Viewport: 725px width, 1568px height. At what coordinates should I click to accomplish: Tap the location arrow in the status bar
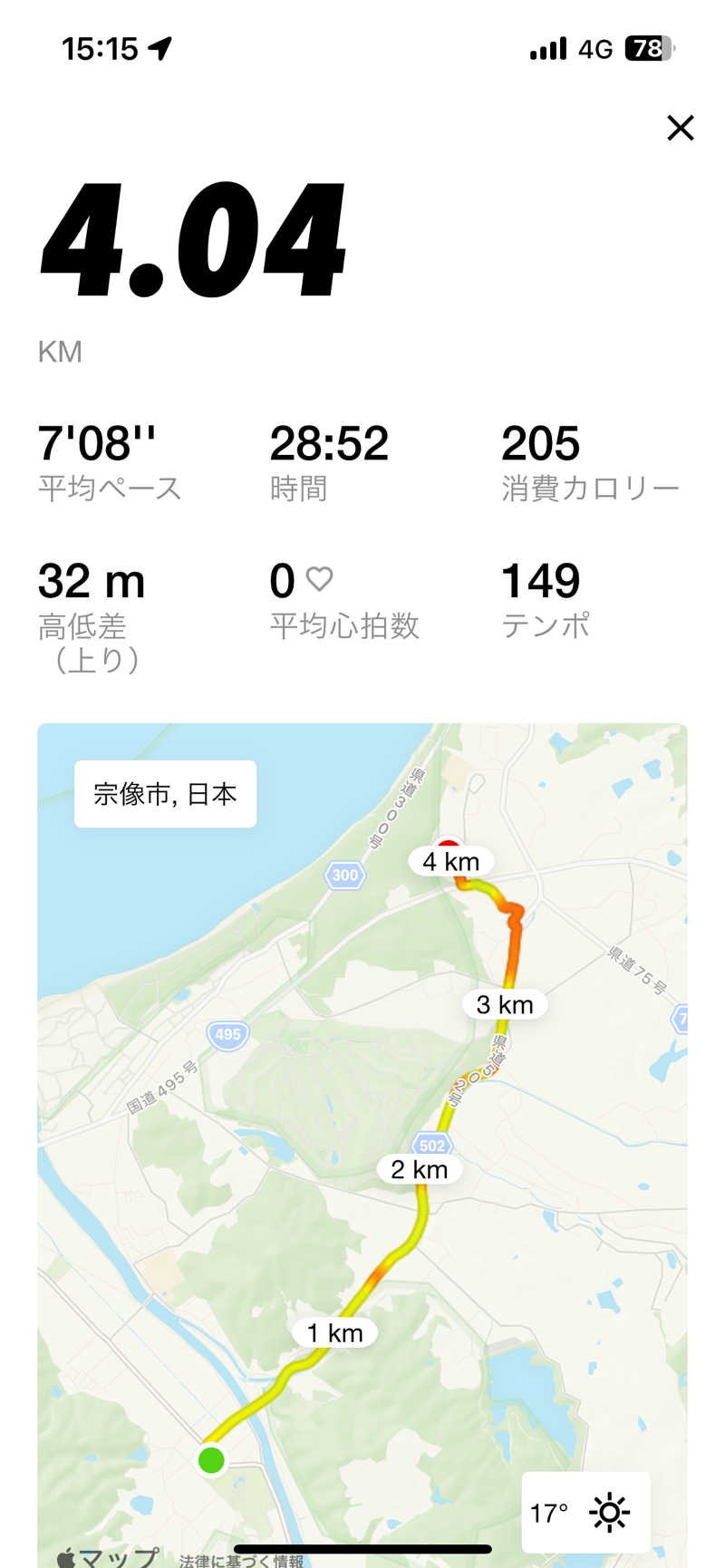click(161, 48)
